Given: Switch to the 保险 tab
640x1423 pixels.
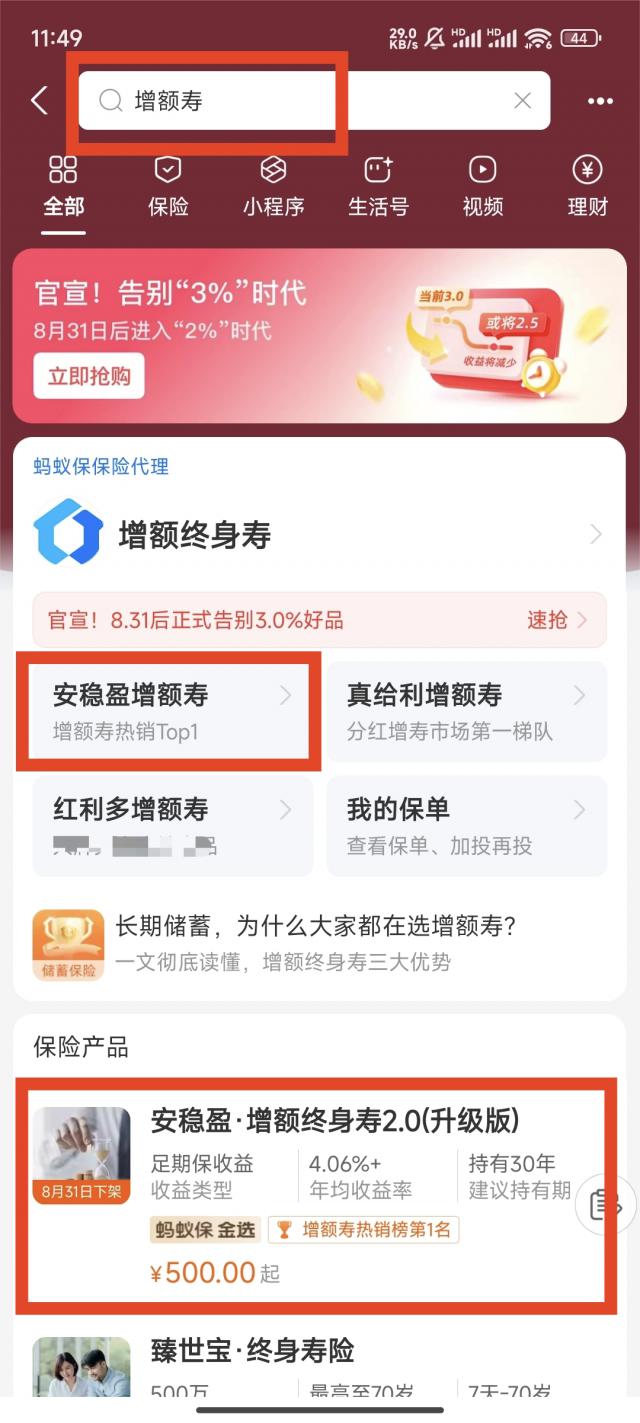Looking at the screenshot, I should click(168, 186).
